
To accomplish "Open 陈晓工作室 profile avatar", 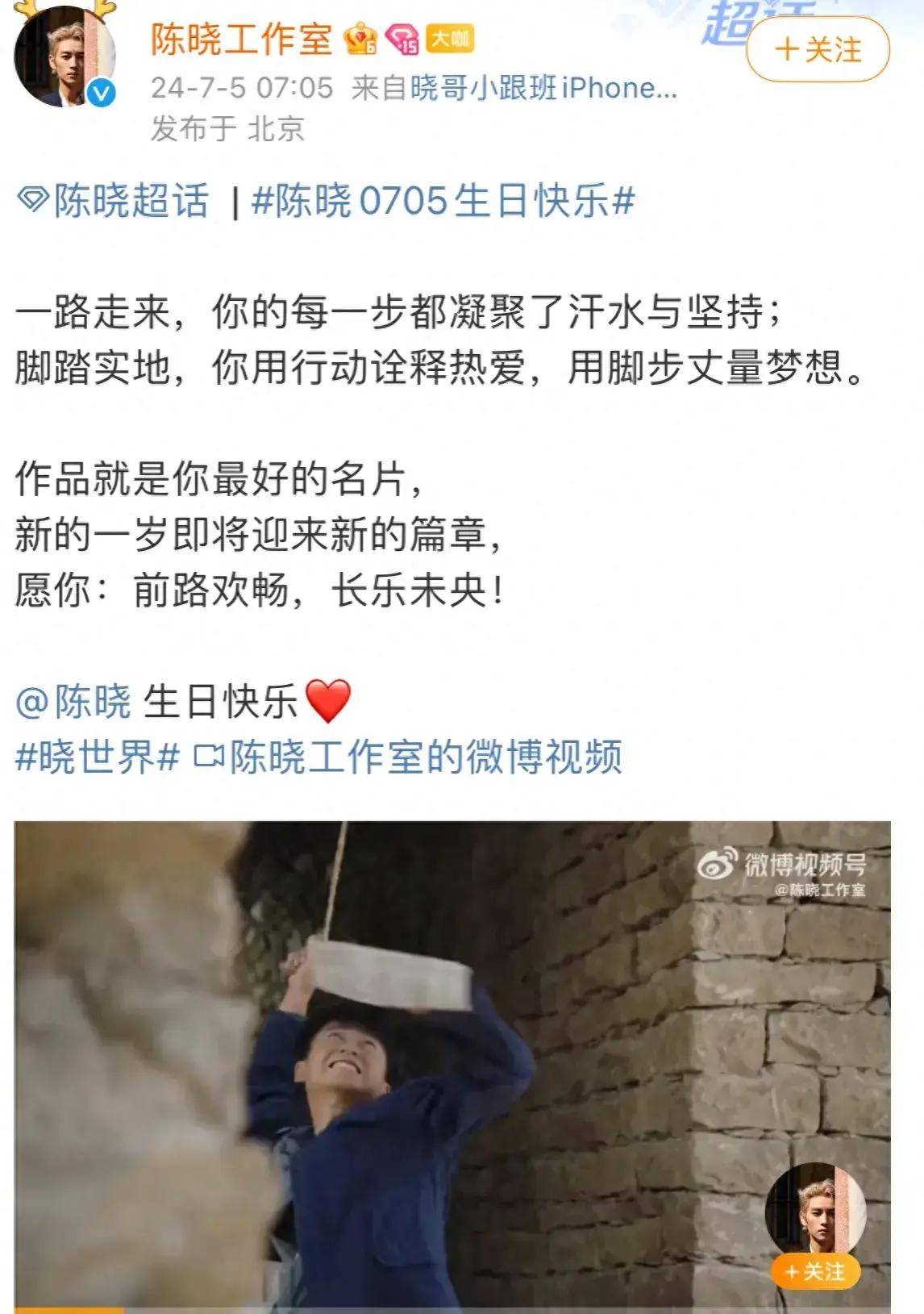I will pos(65,56).
